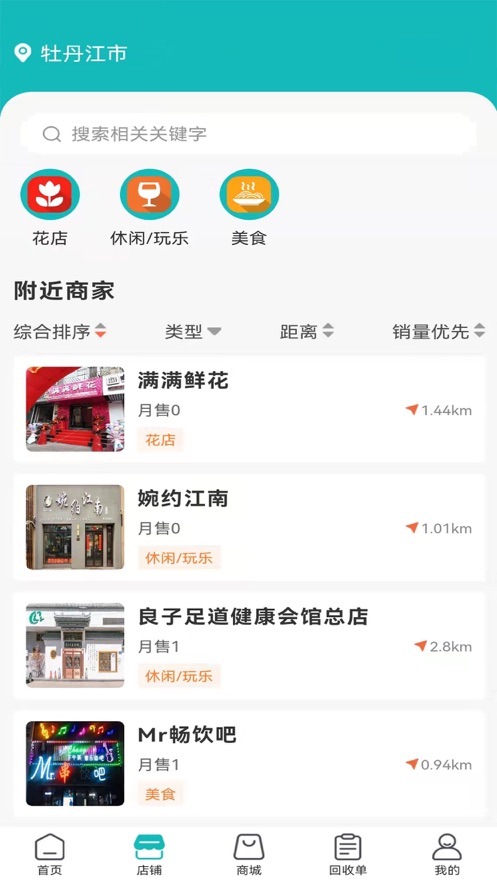Open the 回收单 tab
497x883 pixels.
point(348,854)
